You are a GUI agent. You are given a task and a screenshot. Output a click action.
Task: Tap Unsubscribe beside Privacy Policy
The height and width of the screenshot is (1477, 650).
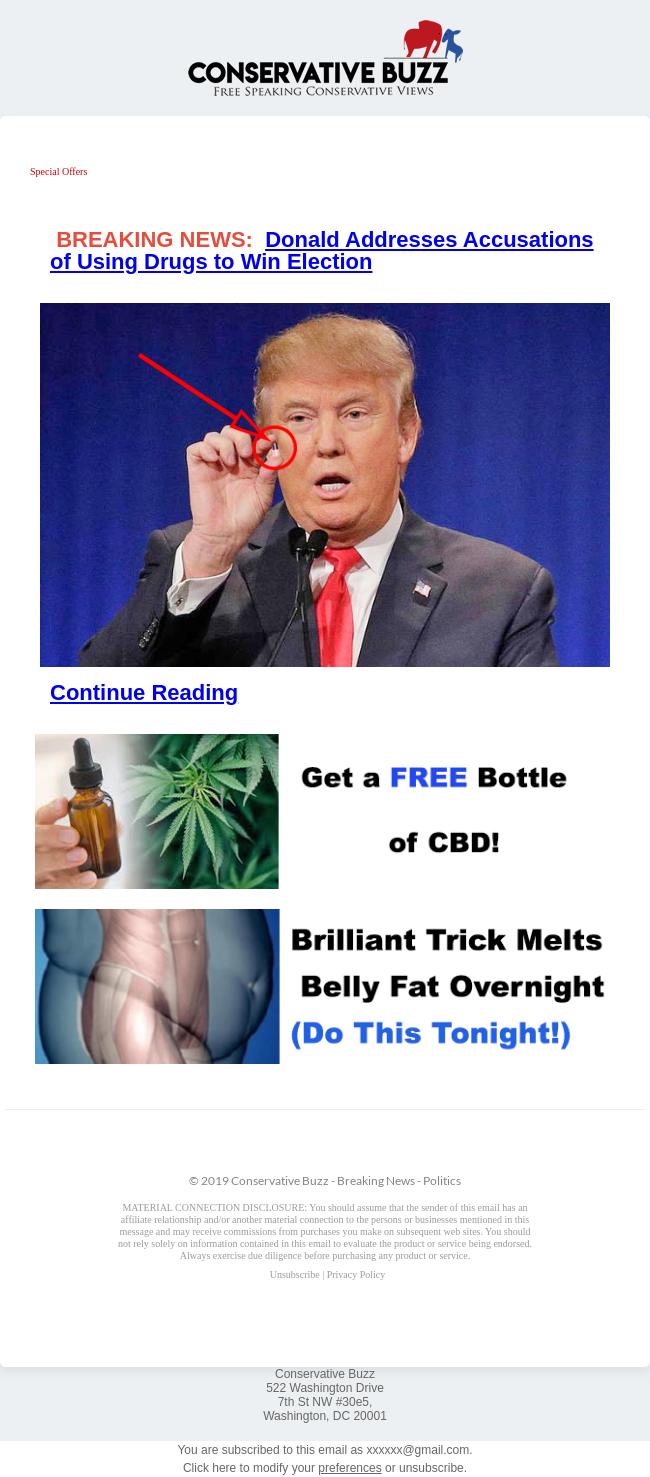(x=294, y=1275)
